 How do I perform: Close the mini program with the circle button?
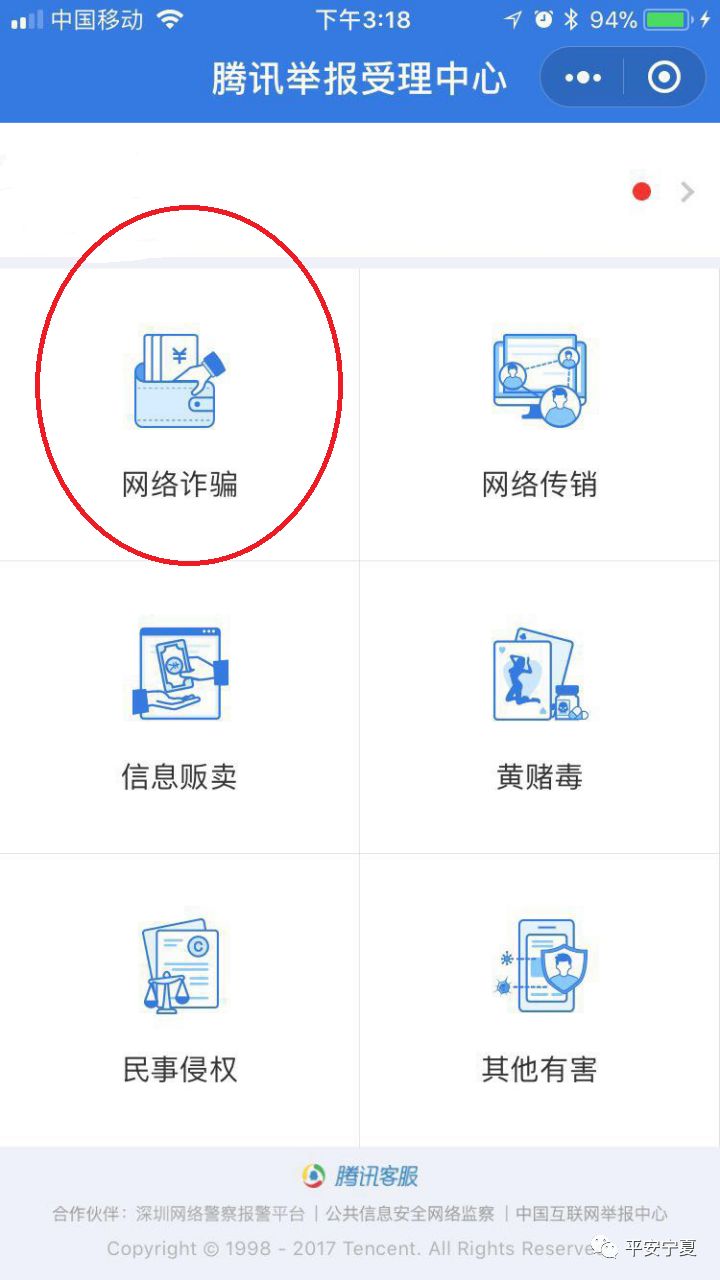pyautogui.click(x=664, y=78)
